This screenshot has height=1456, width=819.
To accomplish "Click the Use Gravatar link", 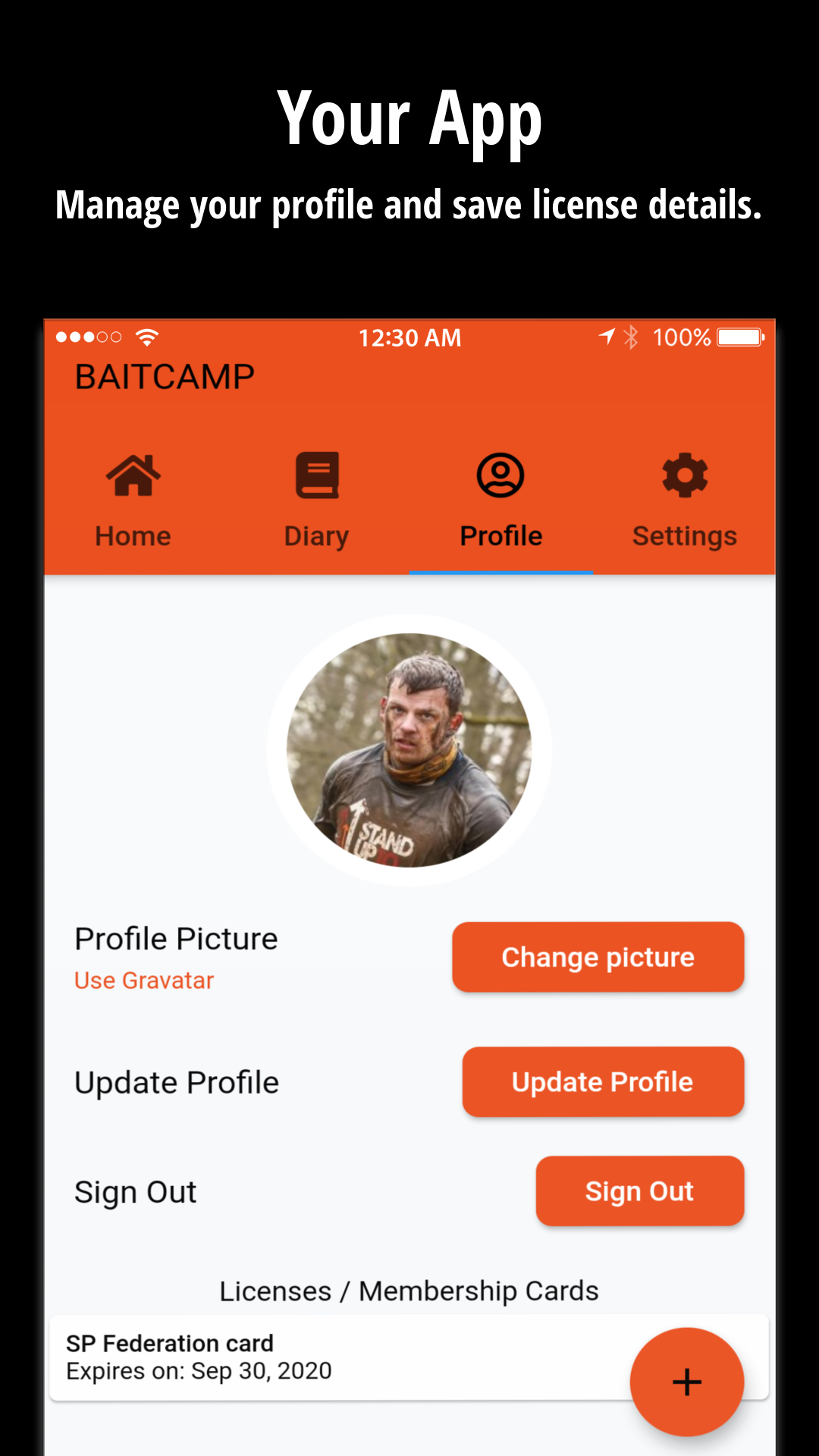I will pyautogui.click(x=143, y=980).
